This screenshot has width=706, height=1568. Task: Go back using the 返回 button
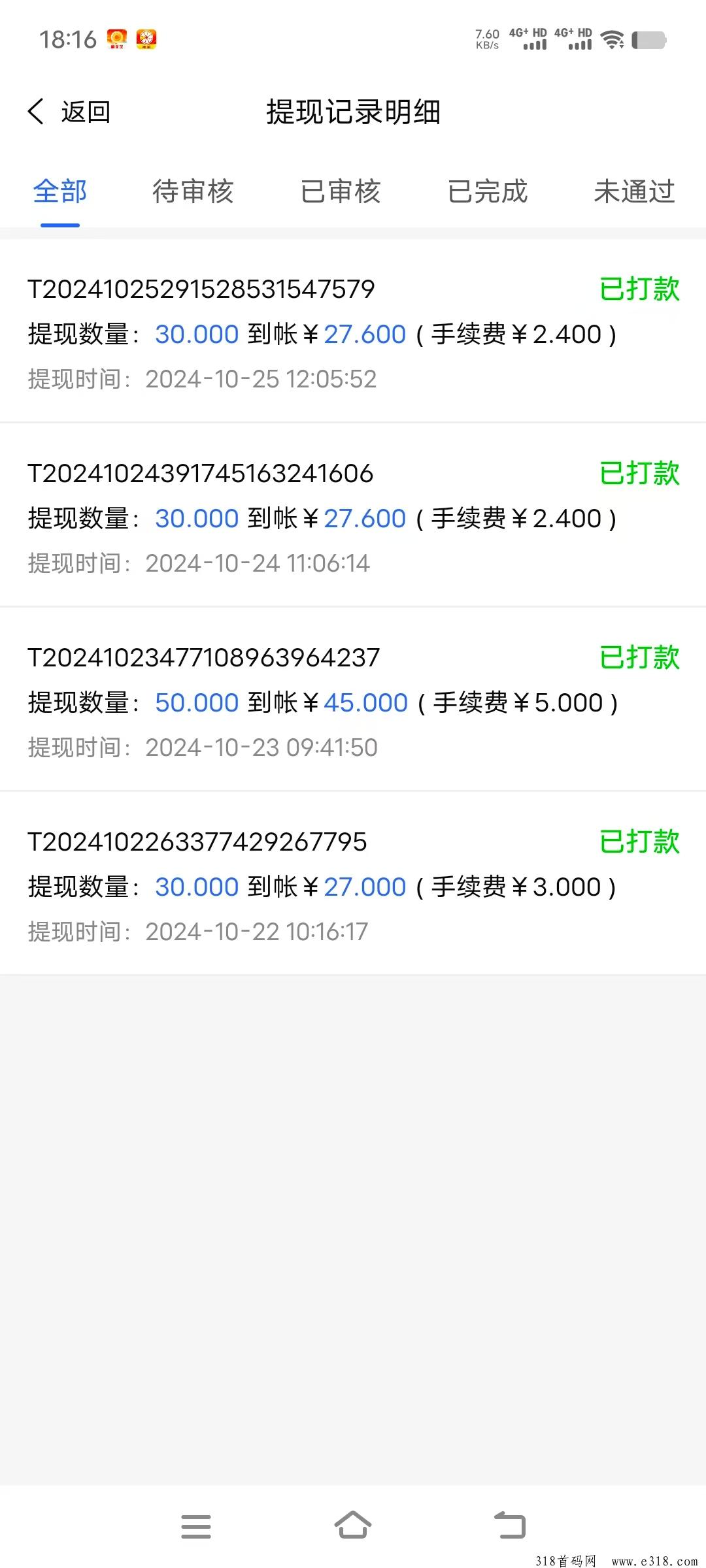pyautogui.click(x=69, y=112)
